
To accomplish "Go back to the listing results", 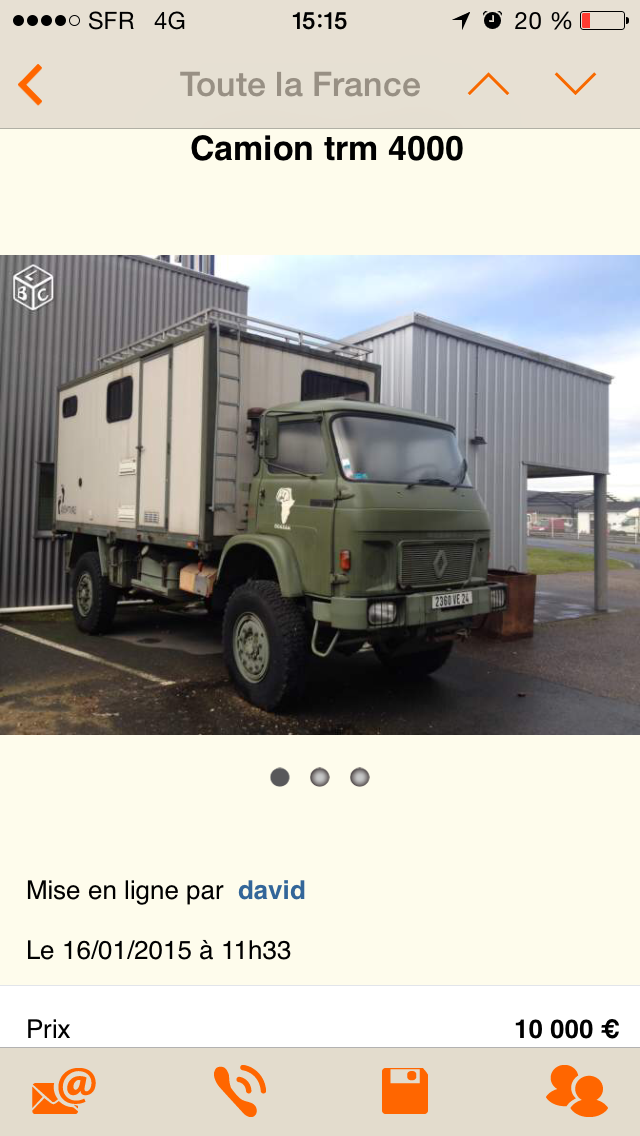I will tap(31, 85).
